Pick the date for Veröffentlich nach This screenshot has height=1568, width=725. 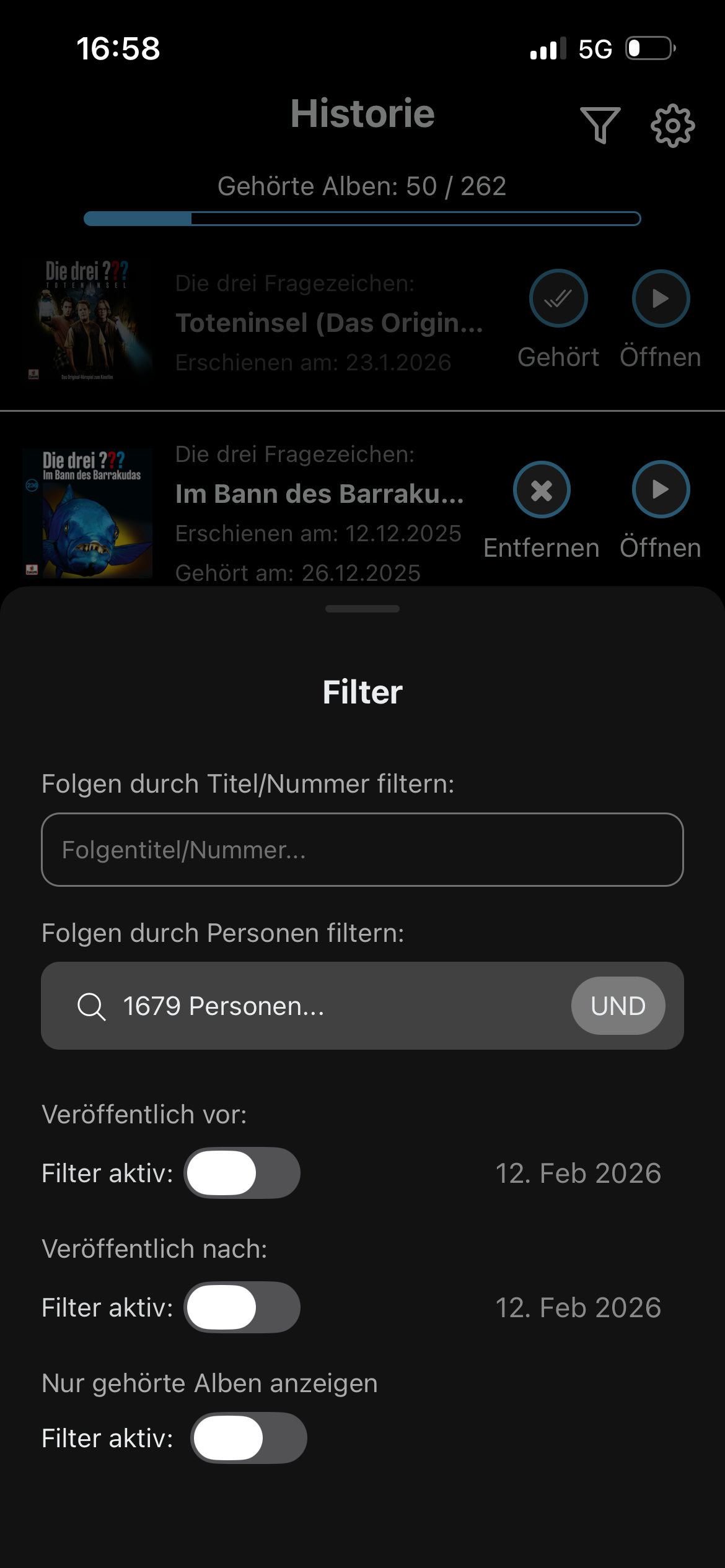tap(578, 1307)
